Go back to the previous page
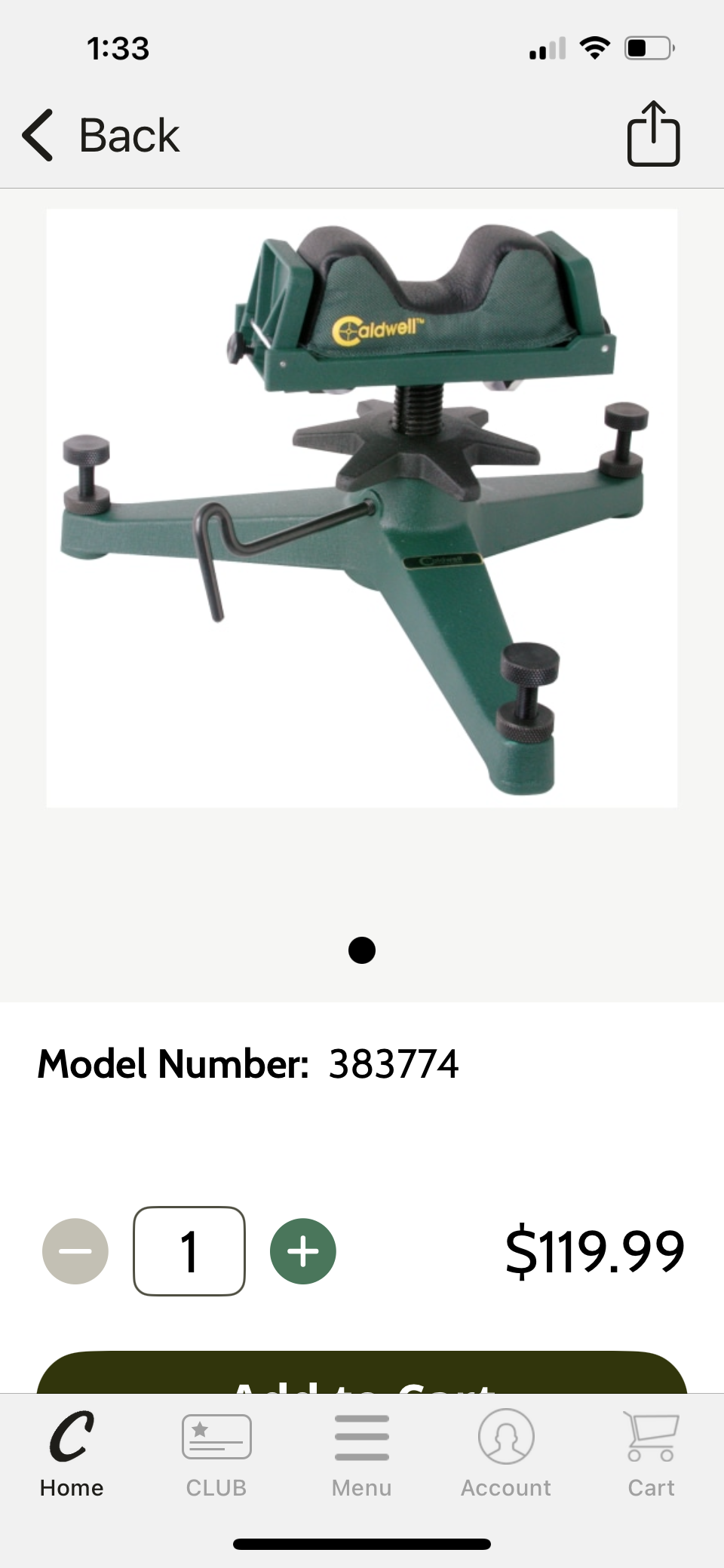Image resolution: width=724 pixels, height=1568 pixels. click(101, 136)
